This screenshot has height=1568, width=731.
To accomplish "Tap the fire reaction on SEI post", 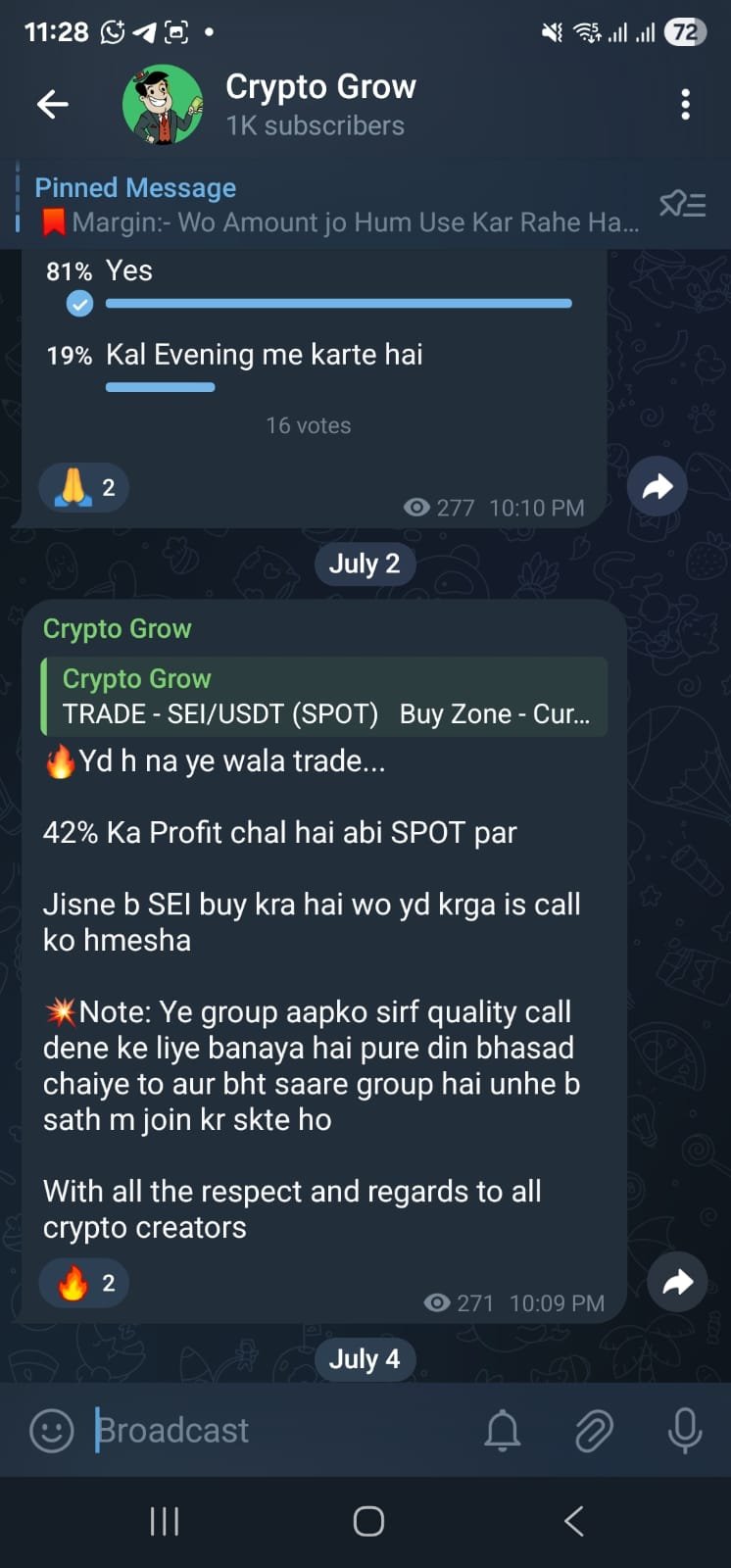I will 84,1283.
